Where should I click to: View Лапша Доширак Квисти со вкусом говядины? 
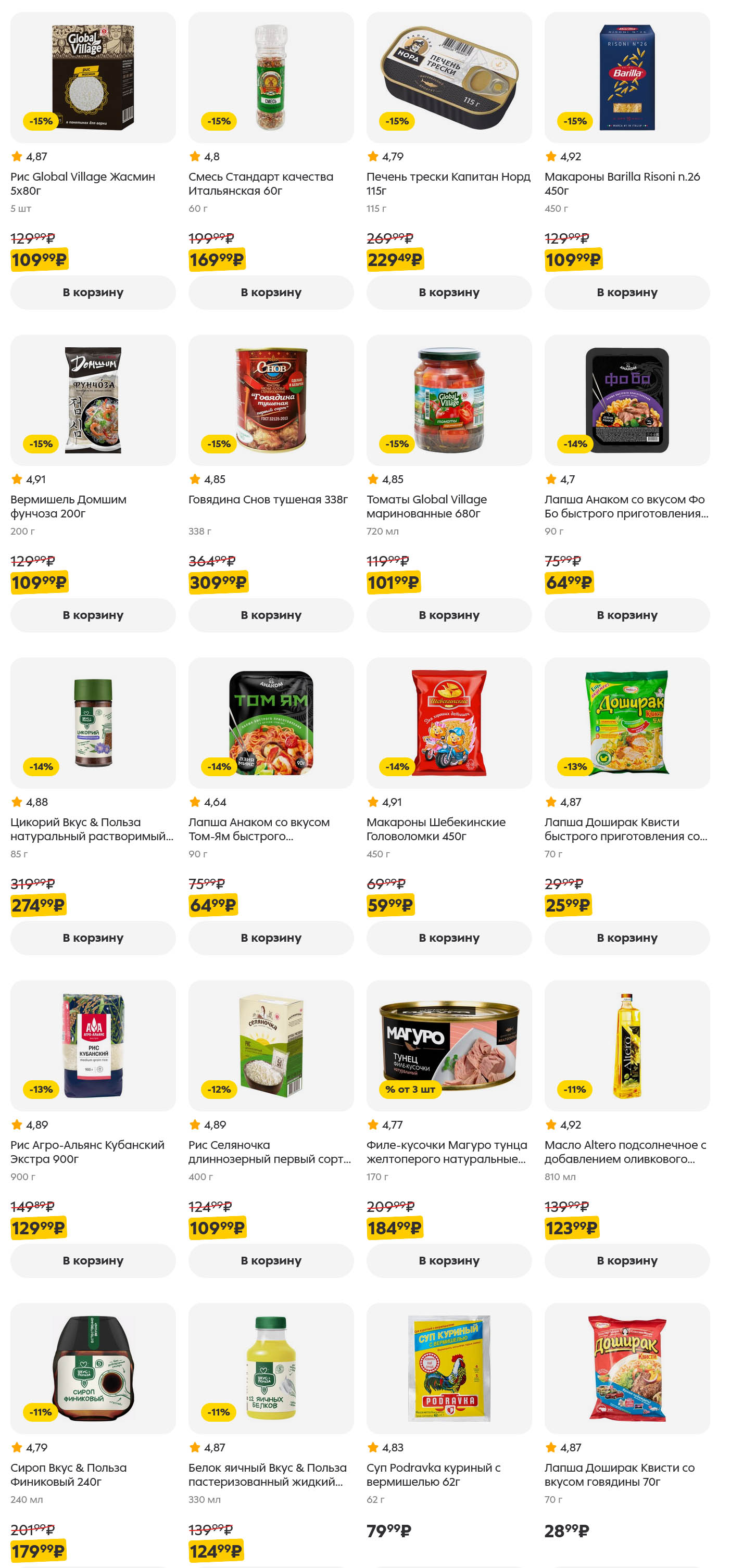pyautogui.click(x=627, y=1368)
